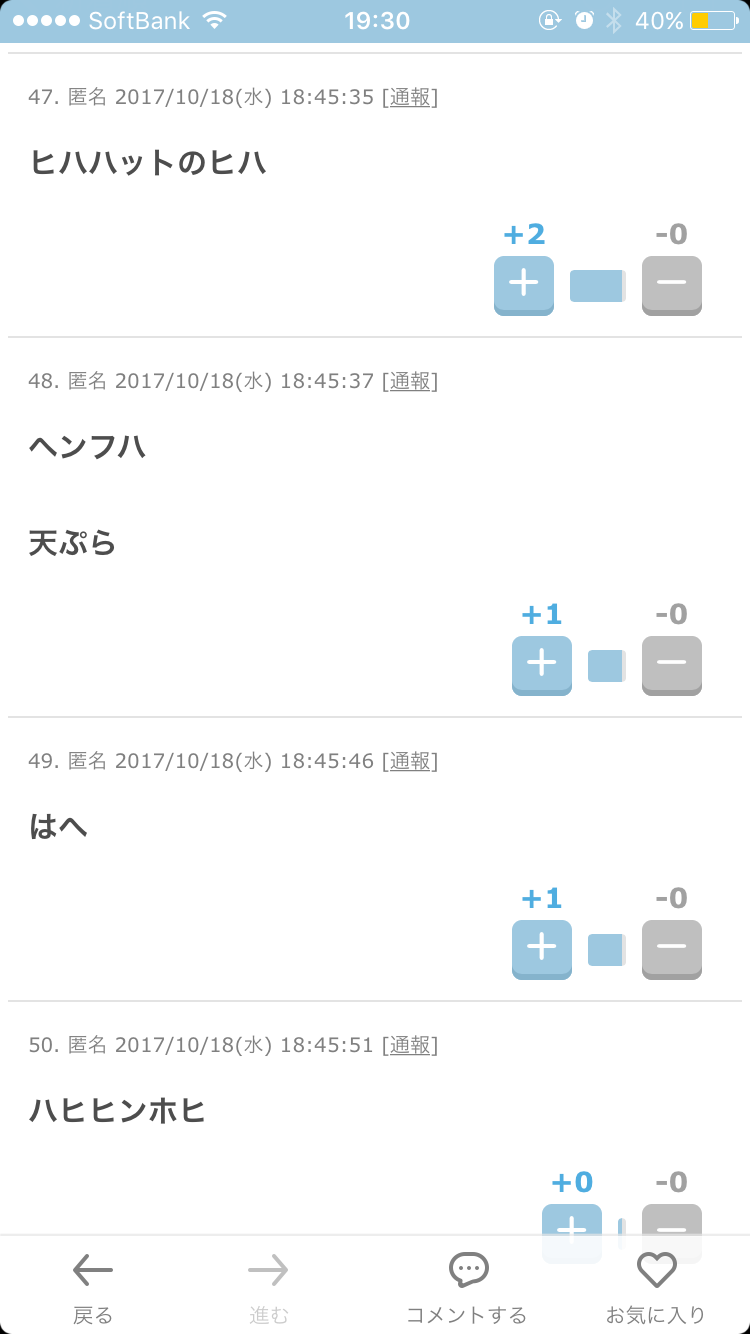
Task: Upvote comment 47 with the plus button
Action: [524, 285]
